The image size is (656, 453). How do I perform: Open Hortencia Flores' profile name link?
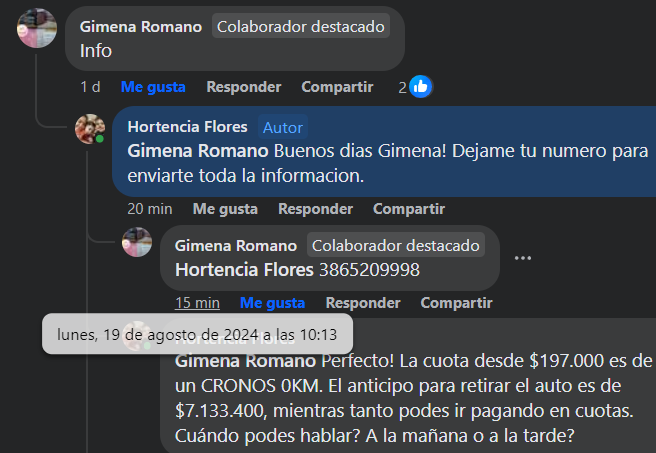click(x=188, y=127)
